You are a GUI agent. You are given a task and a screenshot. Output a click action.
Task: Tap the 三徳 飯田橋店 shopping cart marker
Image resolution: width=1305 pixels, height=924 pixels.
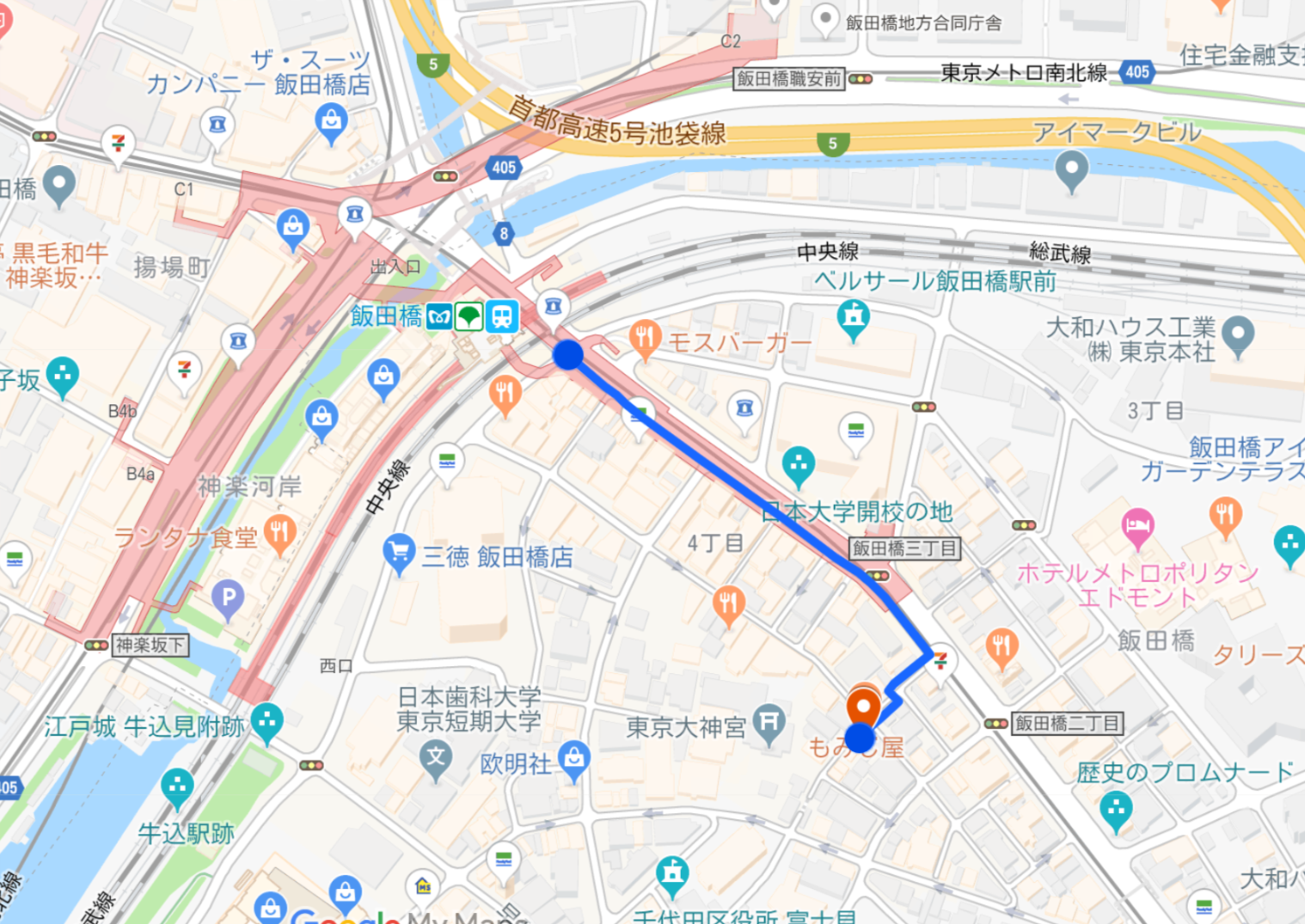398,553
